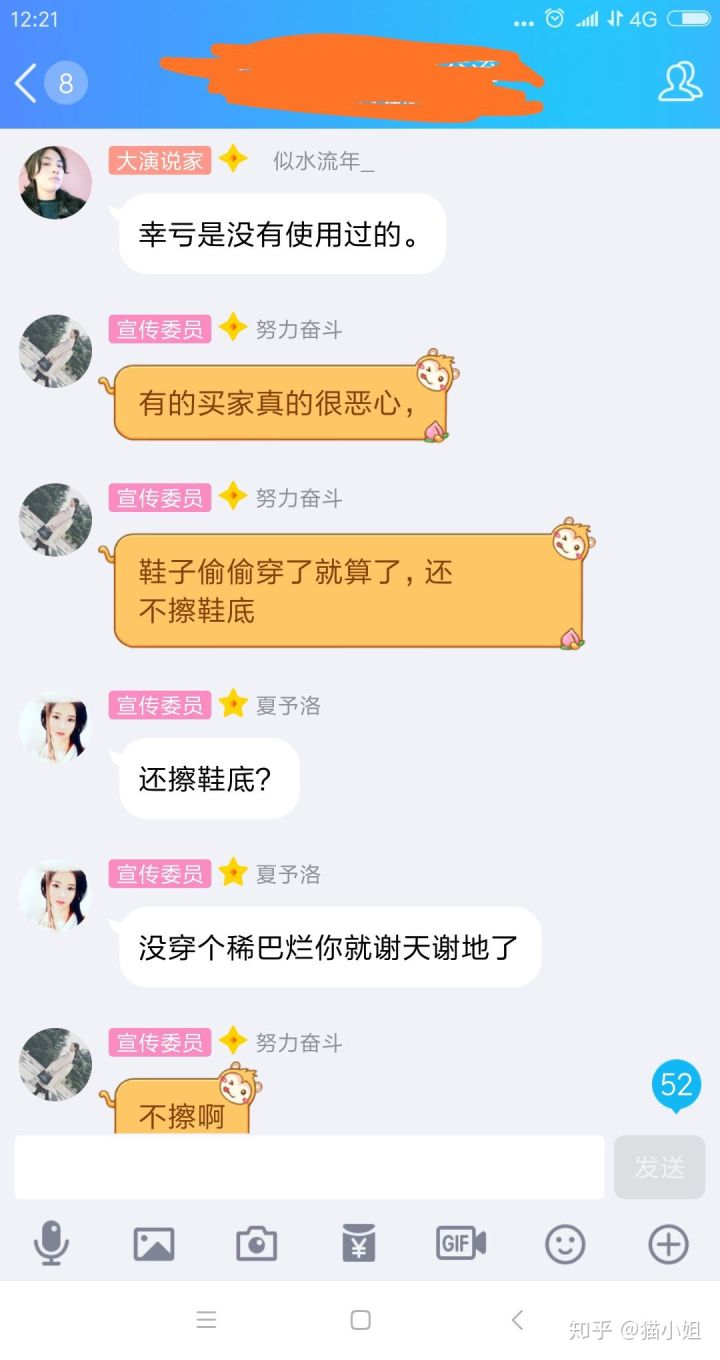The height and width of the screenshot is (1360, 720).
Task: Expand more options with the plus icon
Action: pos(668,1244)
